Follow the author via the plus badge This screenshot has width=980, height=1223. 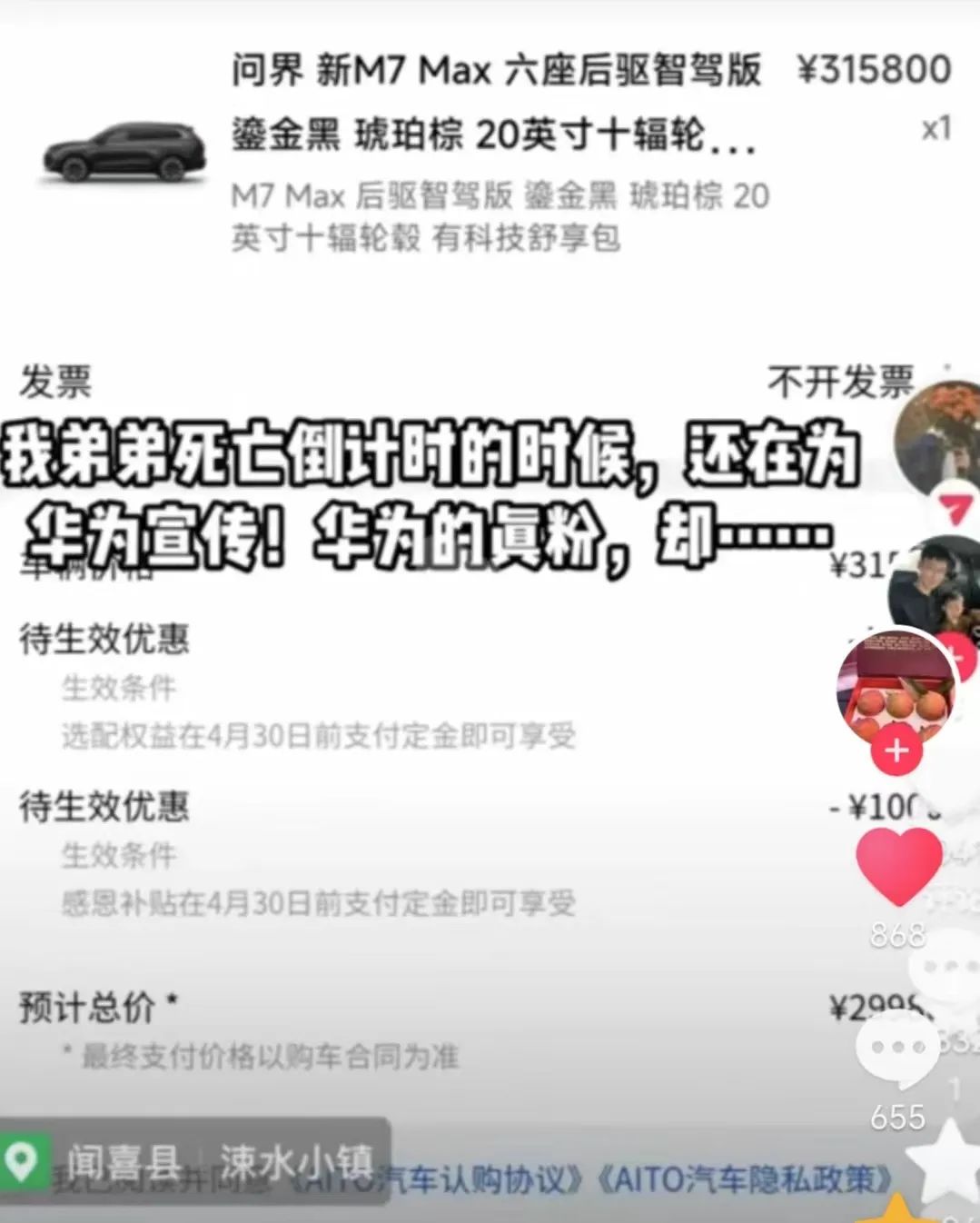(896, 751)
